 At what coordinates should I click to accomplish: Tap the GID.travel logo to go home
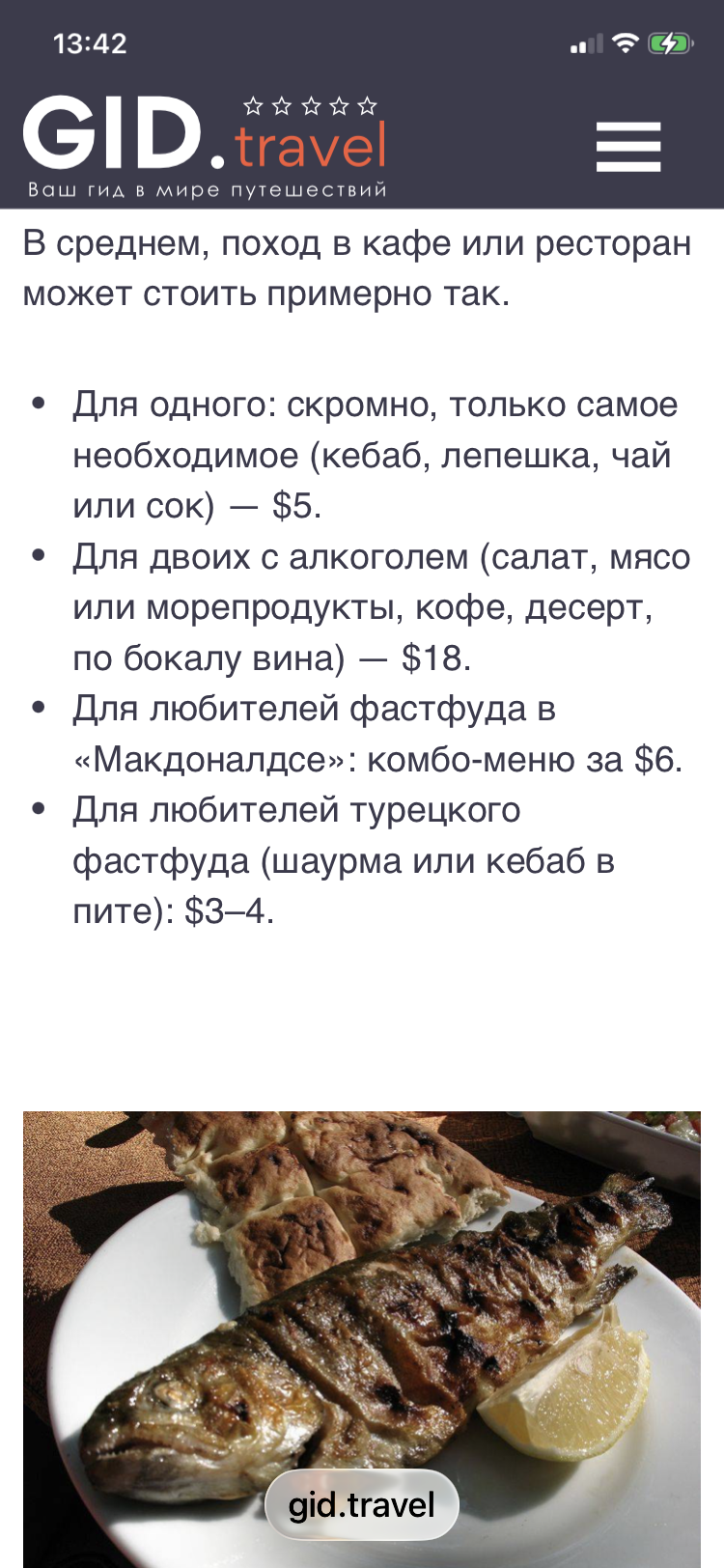(205, 145)
